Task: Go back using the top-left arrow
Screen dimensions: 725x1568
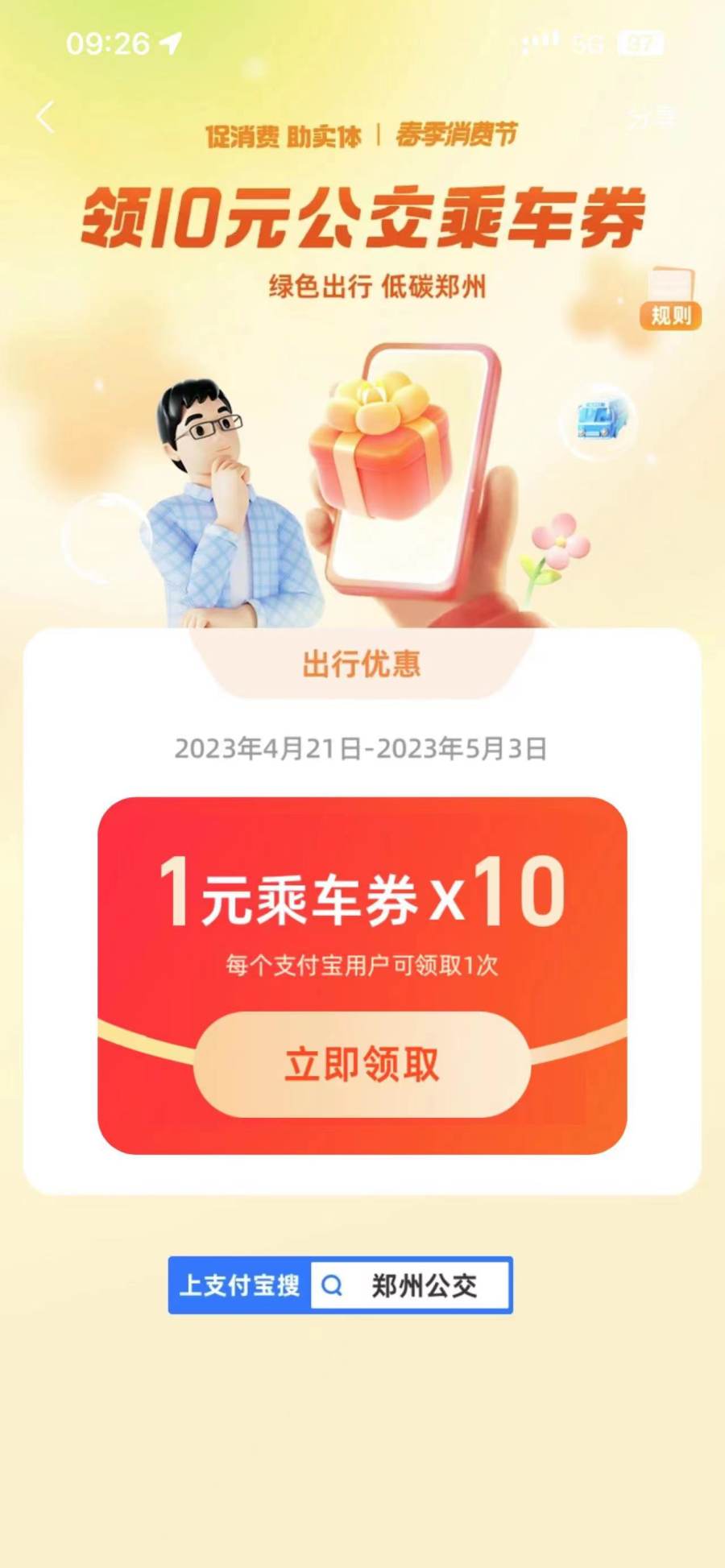Action: (x=46, y=118)
